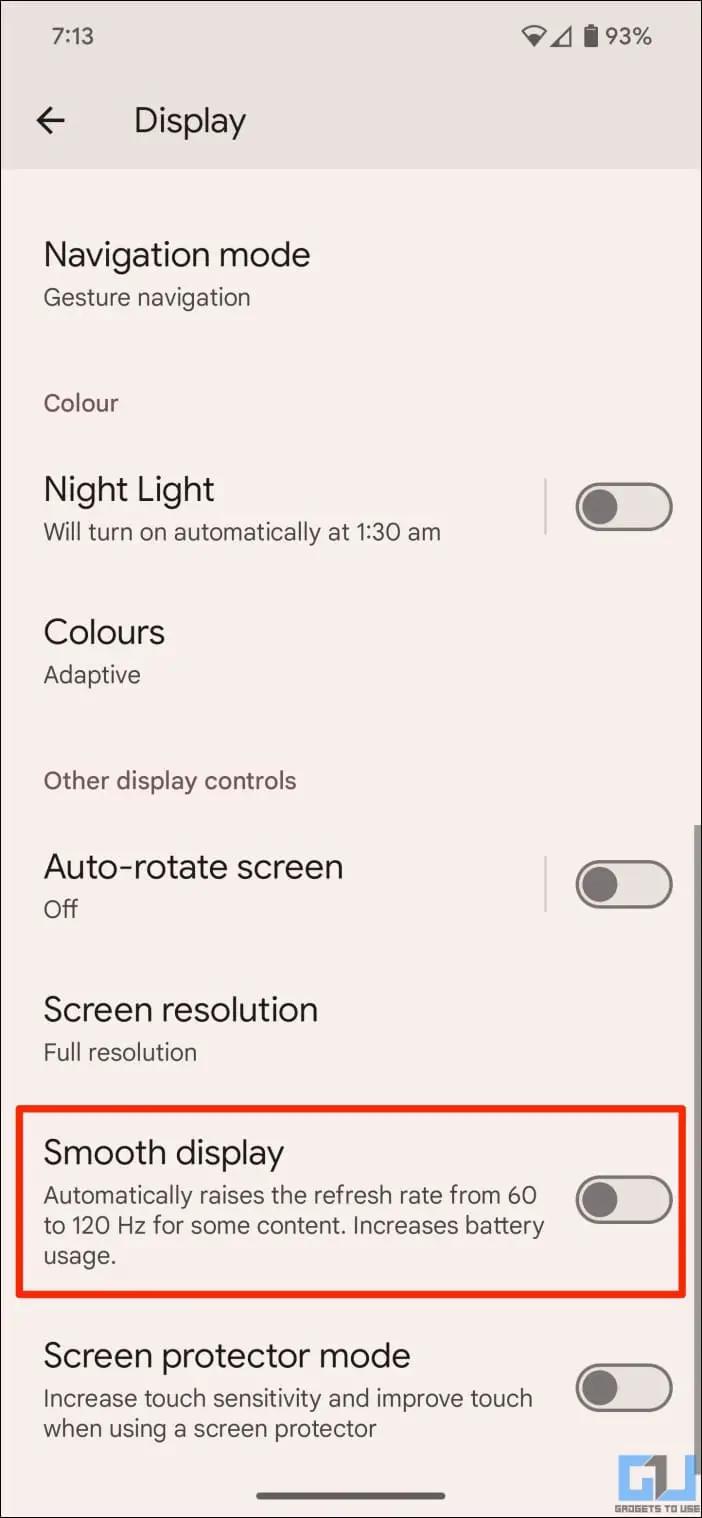The height and width of the screenshot is (1518, 702).
Task: Open Navigation mode settings
Action: 177,272
